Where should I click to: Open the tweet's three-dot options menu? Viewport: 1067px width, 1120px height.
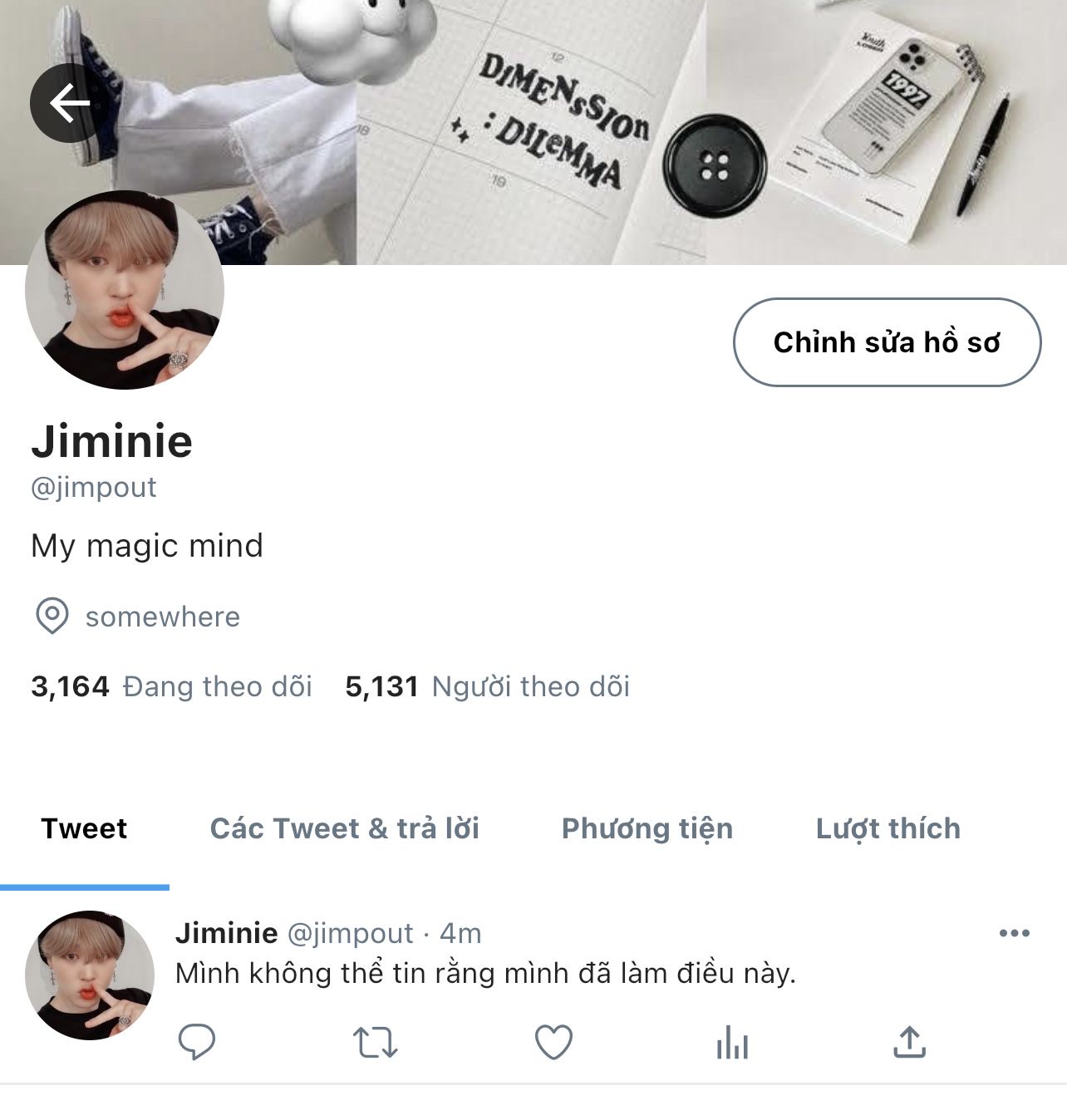(1014, 933)
